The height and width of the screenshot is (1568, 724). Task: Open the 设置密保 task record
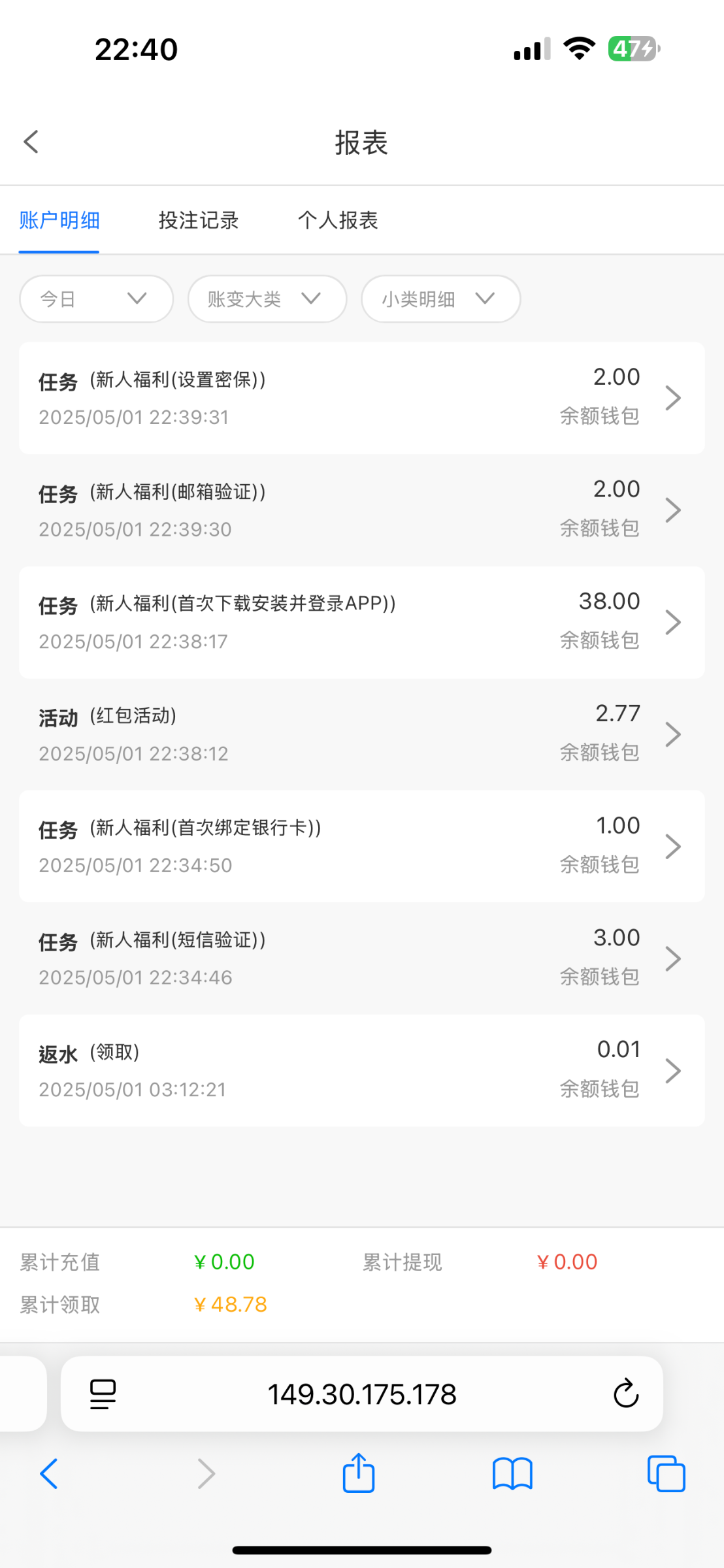pos(362,398)
